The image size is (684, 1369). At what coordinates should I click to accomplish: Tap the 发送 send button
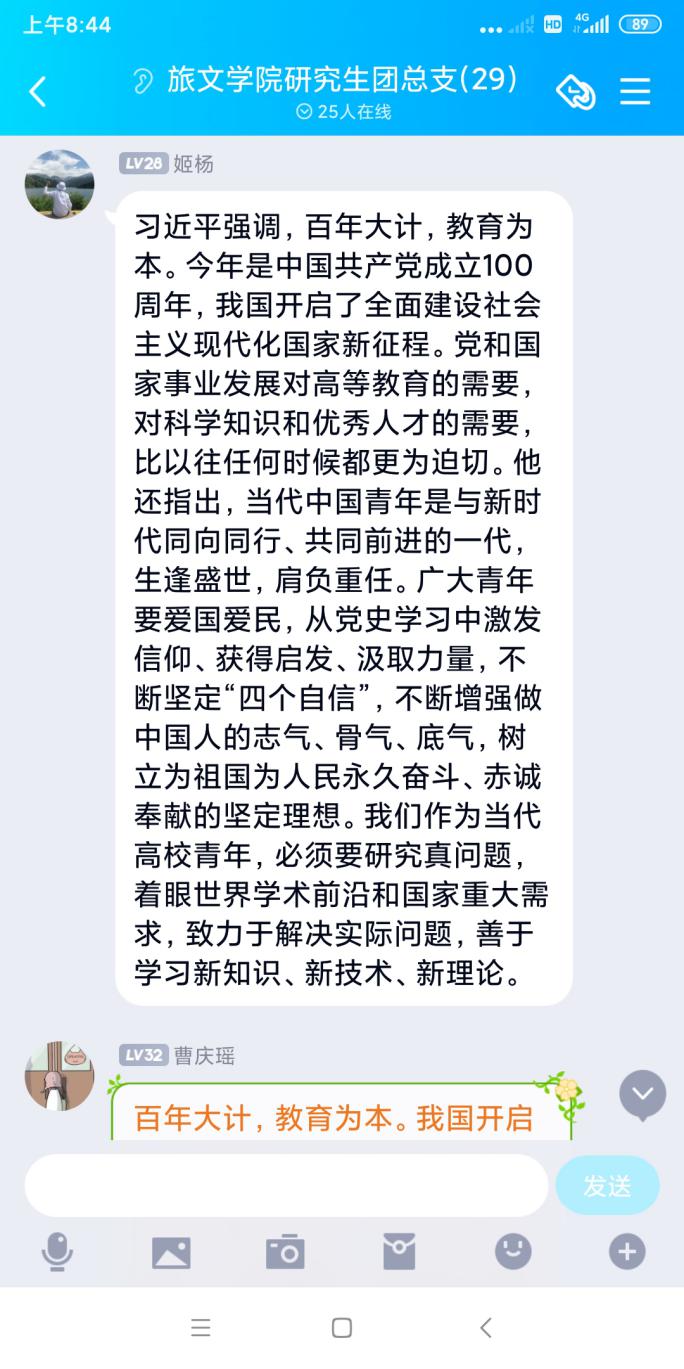pos(607,1185)
